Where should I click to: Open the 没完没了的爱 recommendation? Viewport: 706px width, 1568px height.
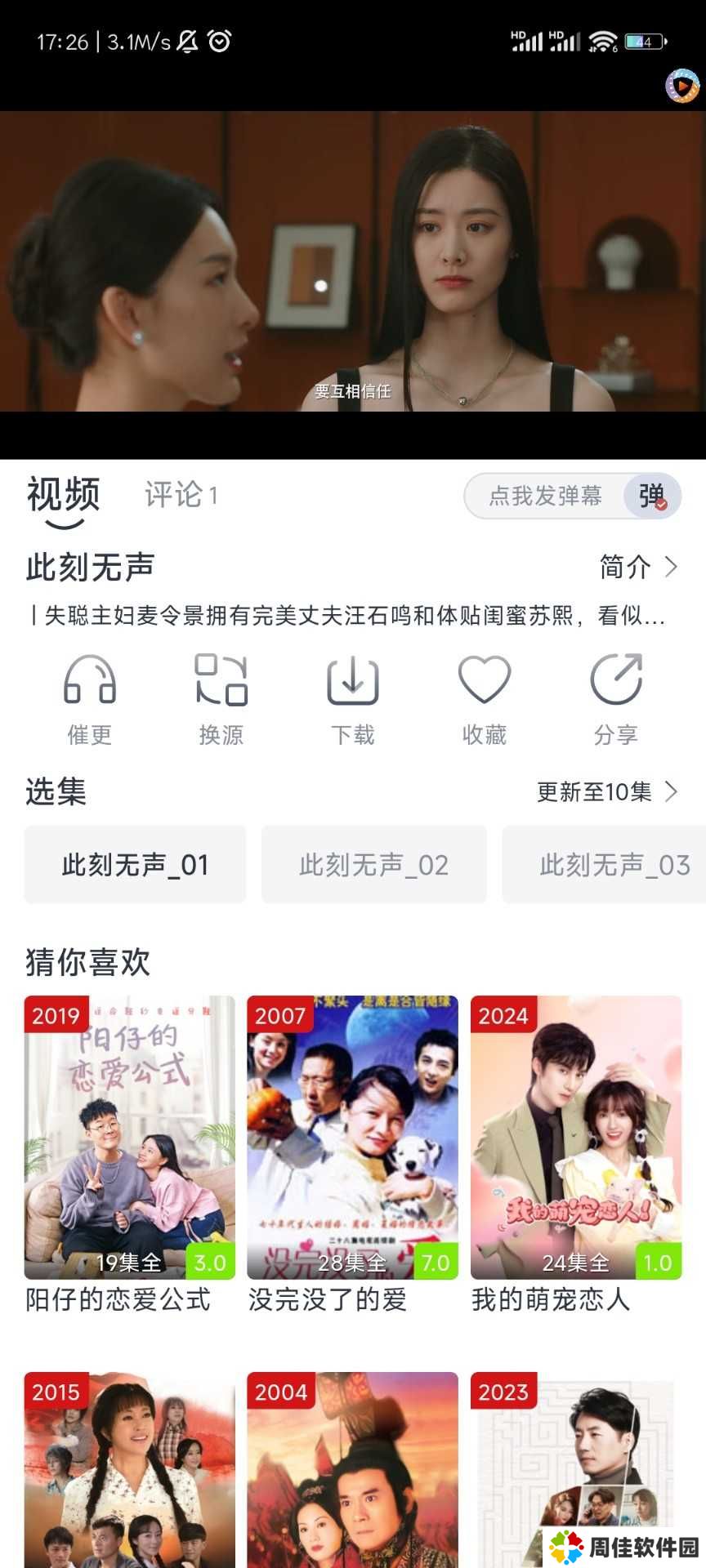click(x=353, y=1138)
